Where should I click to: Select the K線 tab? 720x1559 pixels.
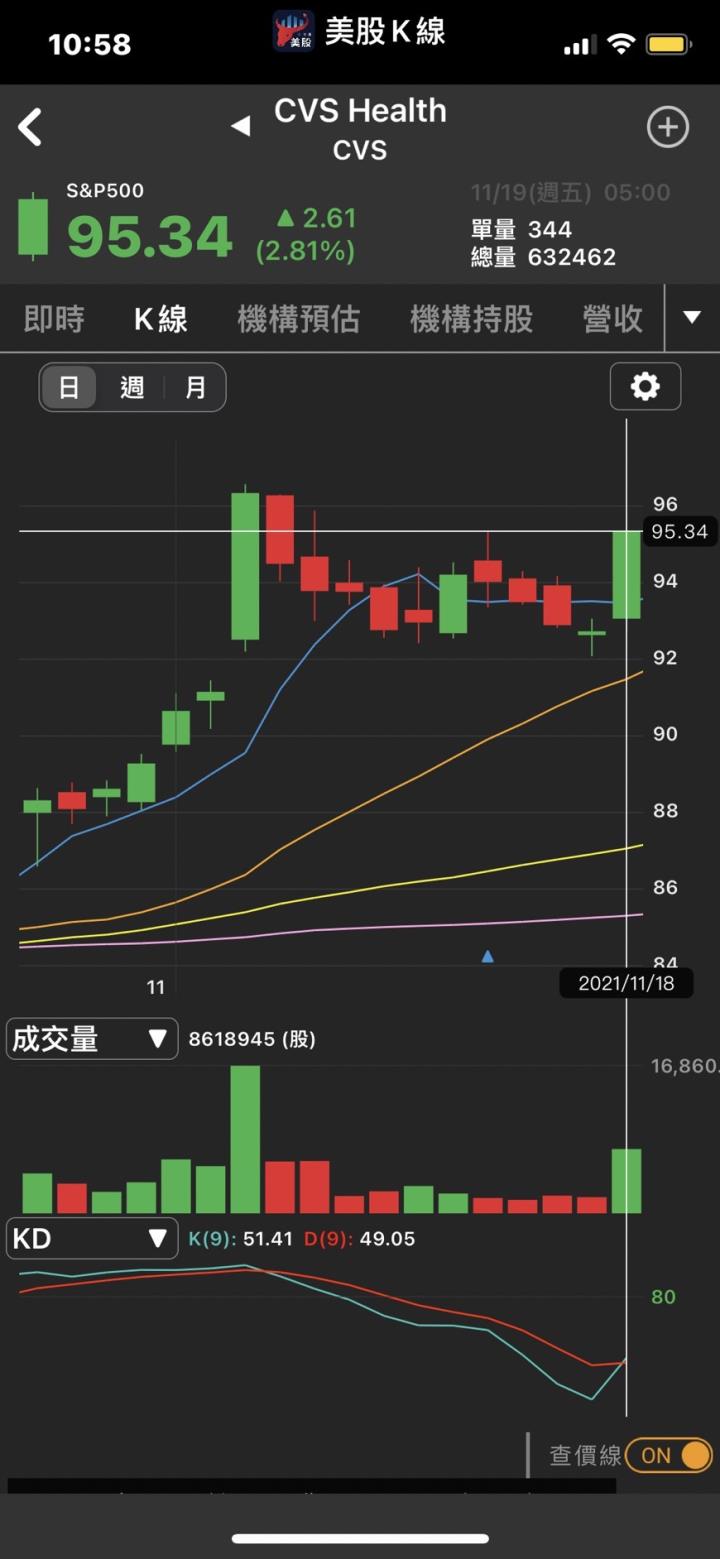click(x=161, y=319)
